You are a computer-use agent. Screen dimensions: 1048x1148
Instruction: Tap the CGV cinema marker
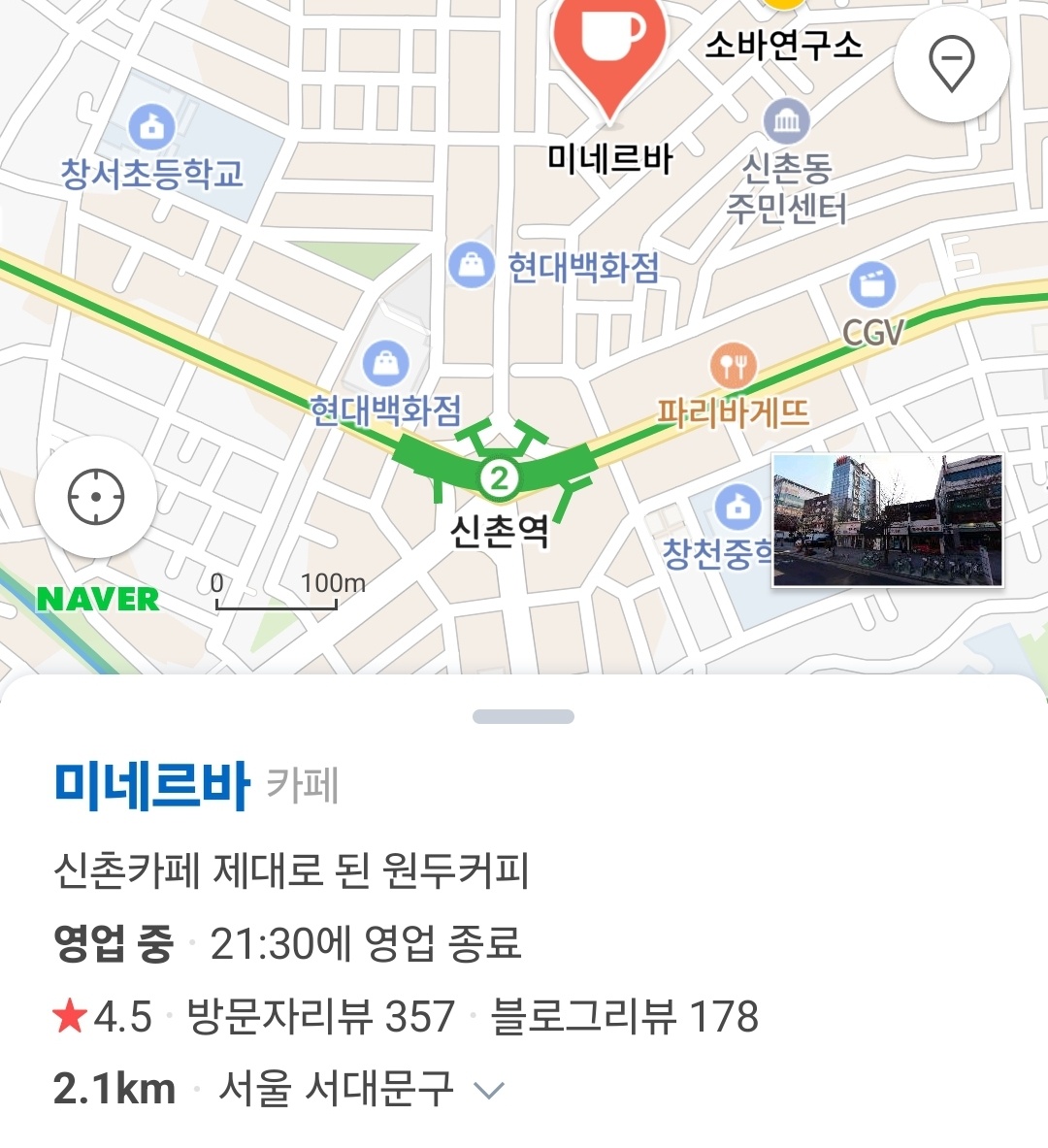pos(872,284)
